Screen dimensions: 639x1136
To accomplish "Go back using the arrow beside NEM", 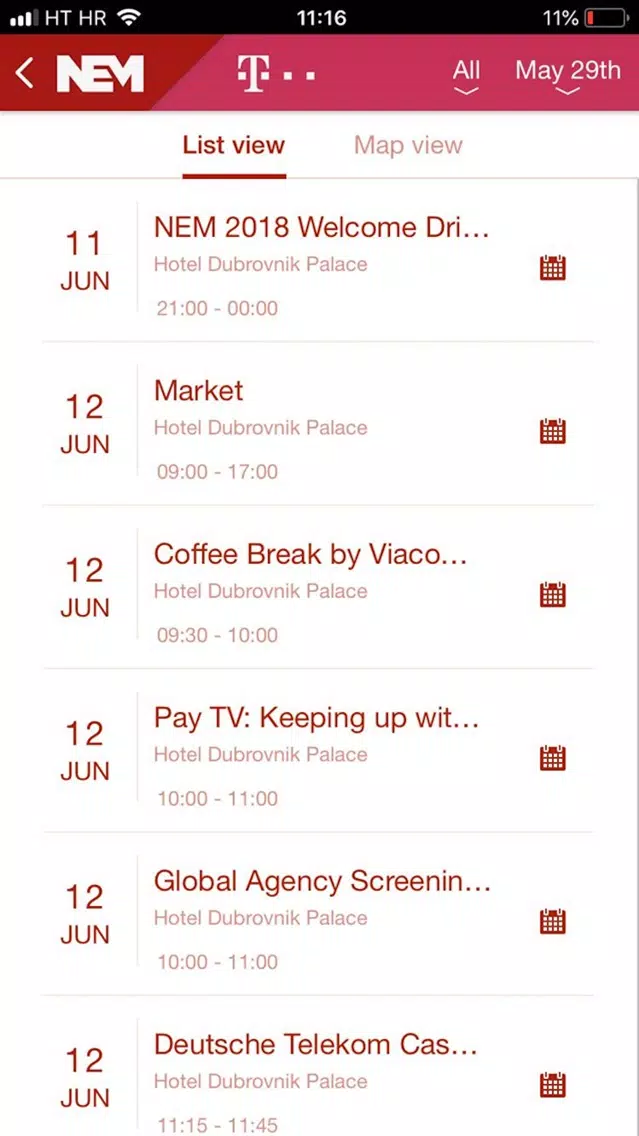I will pos(25,73).
